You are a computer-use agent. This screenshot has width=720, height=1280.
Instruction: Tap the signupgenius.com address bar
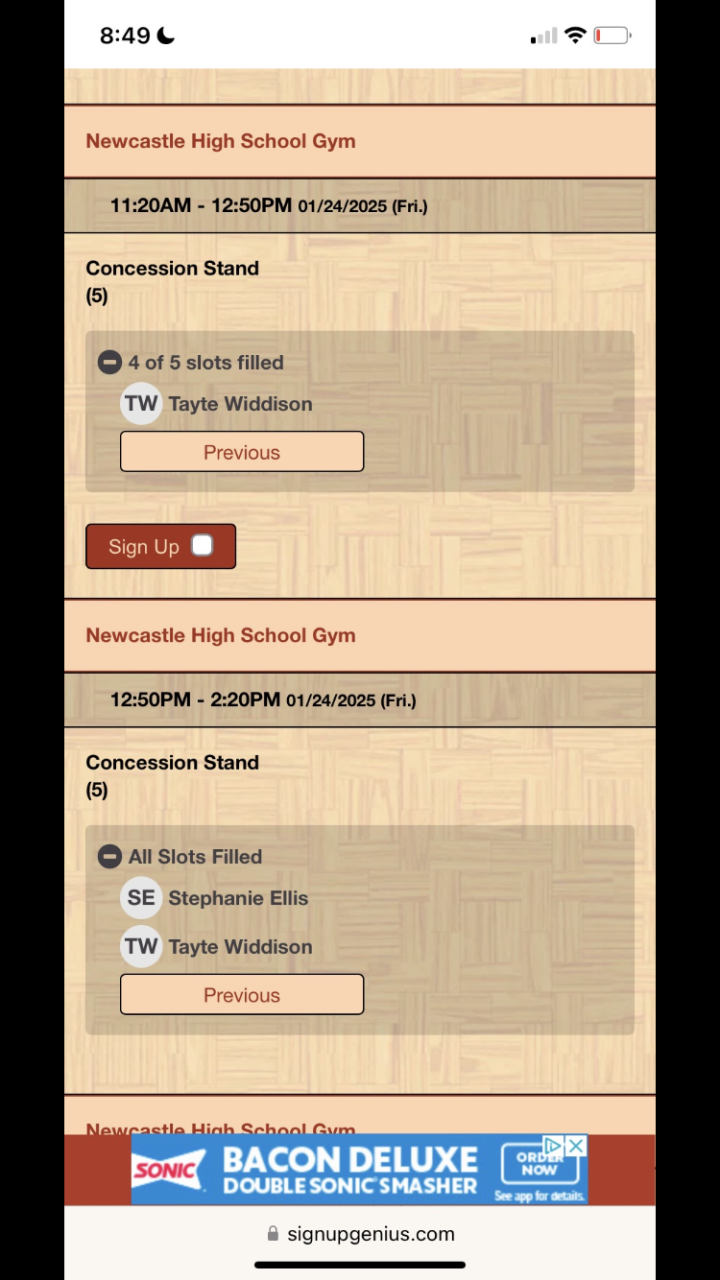click(x=360, y=1234)
